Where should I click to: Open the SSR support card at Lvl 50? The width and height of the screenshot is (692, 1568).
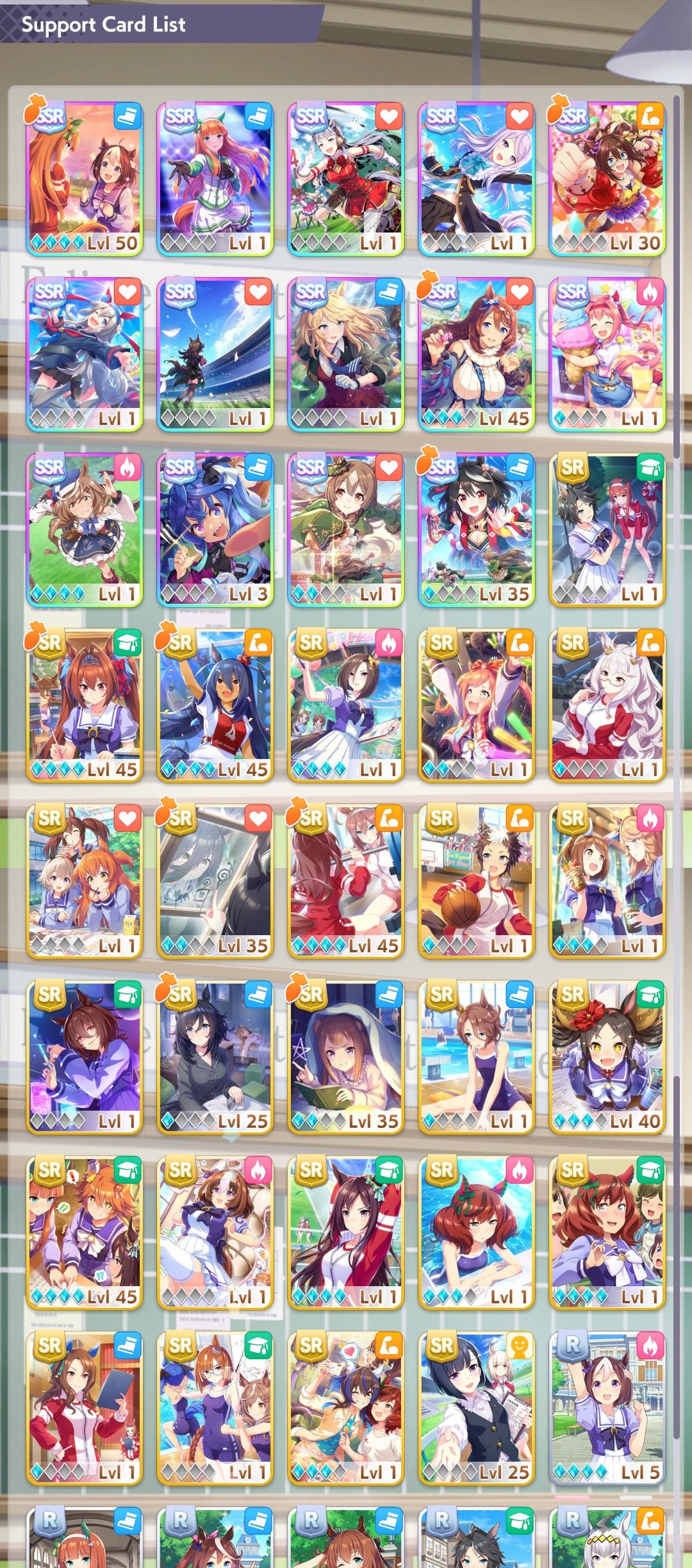click(x=85, y=178)
